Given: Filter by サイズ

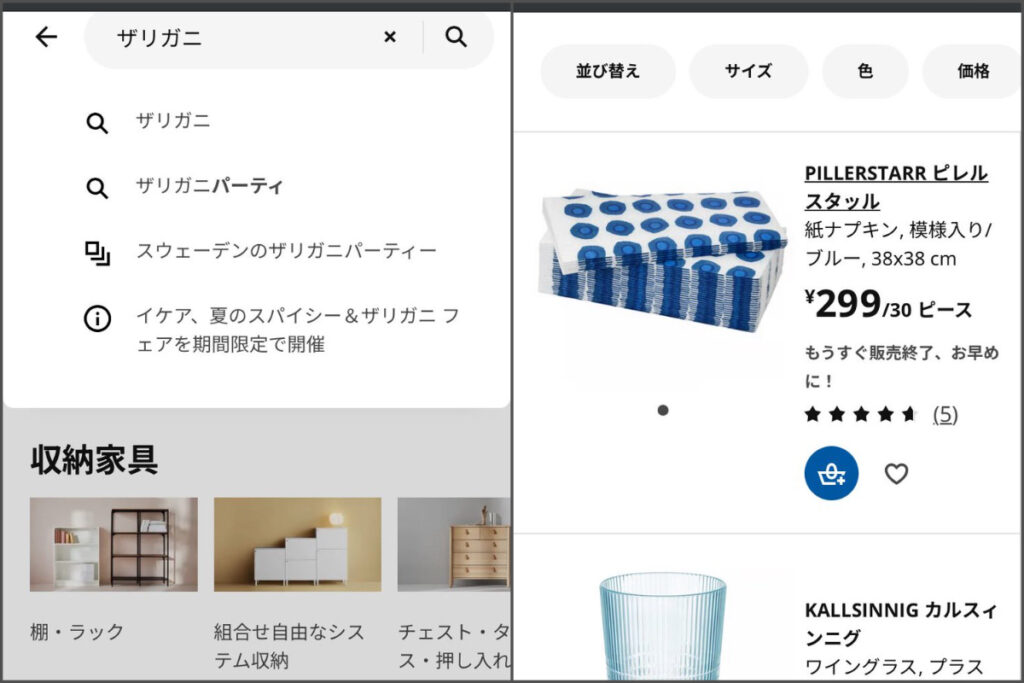Looking at the screenshot, I should (748, 71).
